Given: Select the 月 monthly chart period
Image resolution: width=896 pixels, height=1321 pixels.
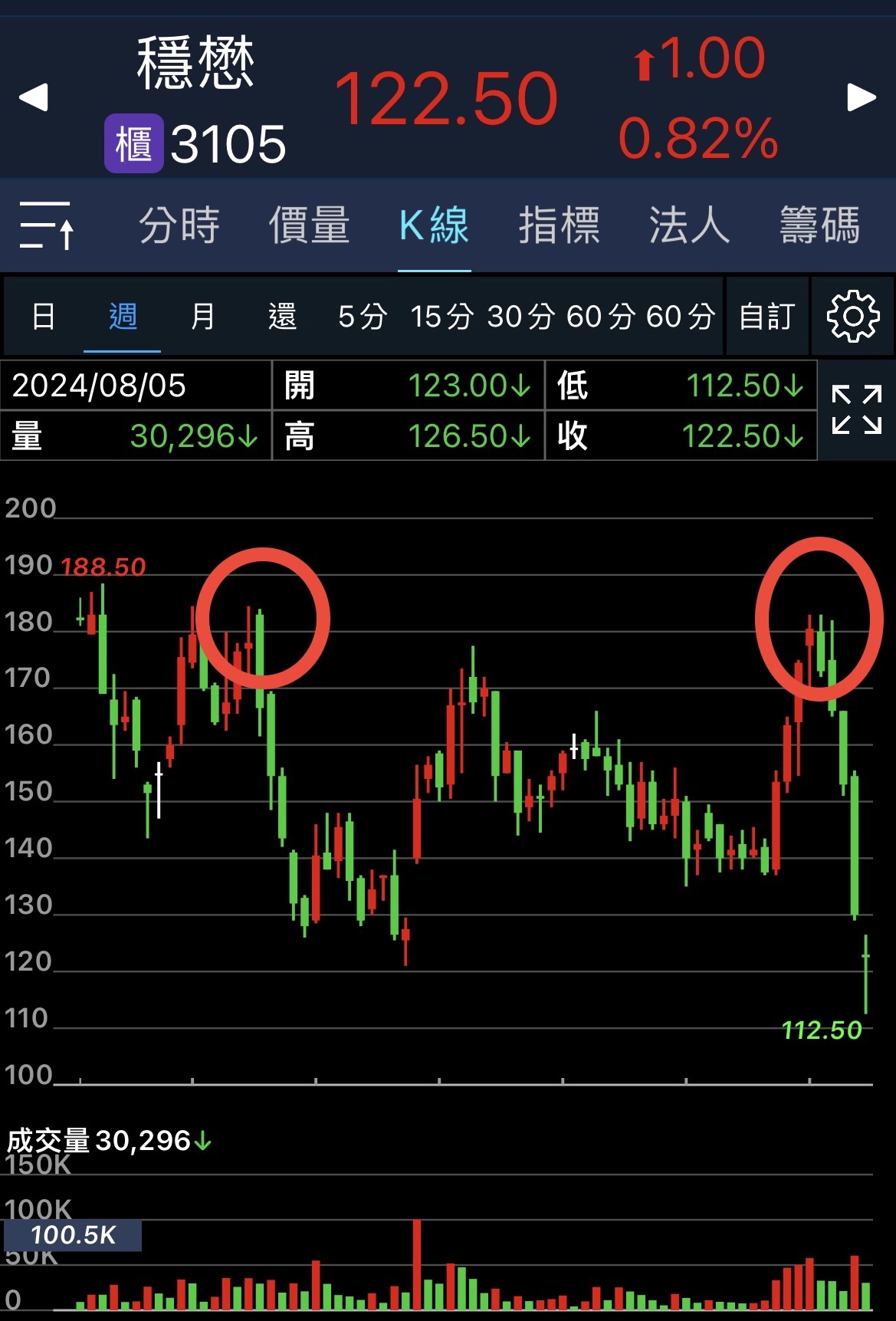Looking at the screenshot, I should point(202,316).
